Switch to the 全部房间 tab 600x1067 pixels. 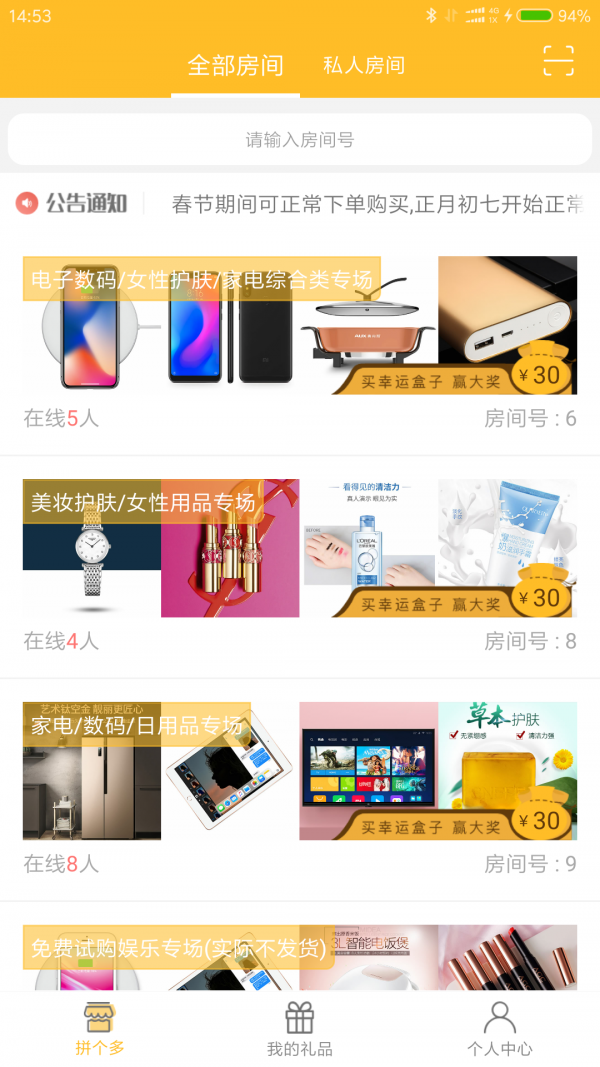(x=236, y=66)
